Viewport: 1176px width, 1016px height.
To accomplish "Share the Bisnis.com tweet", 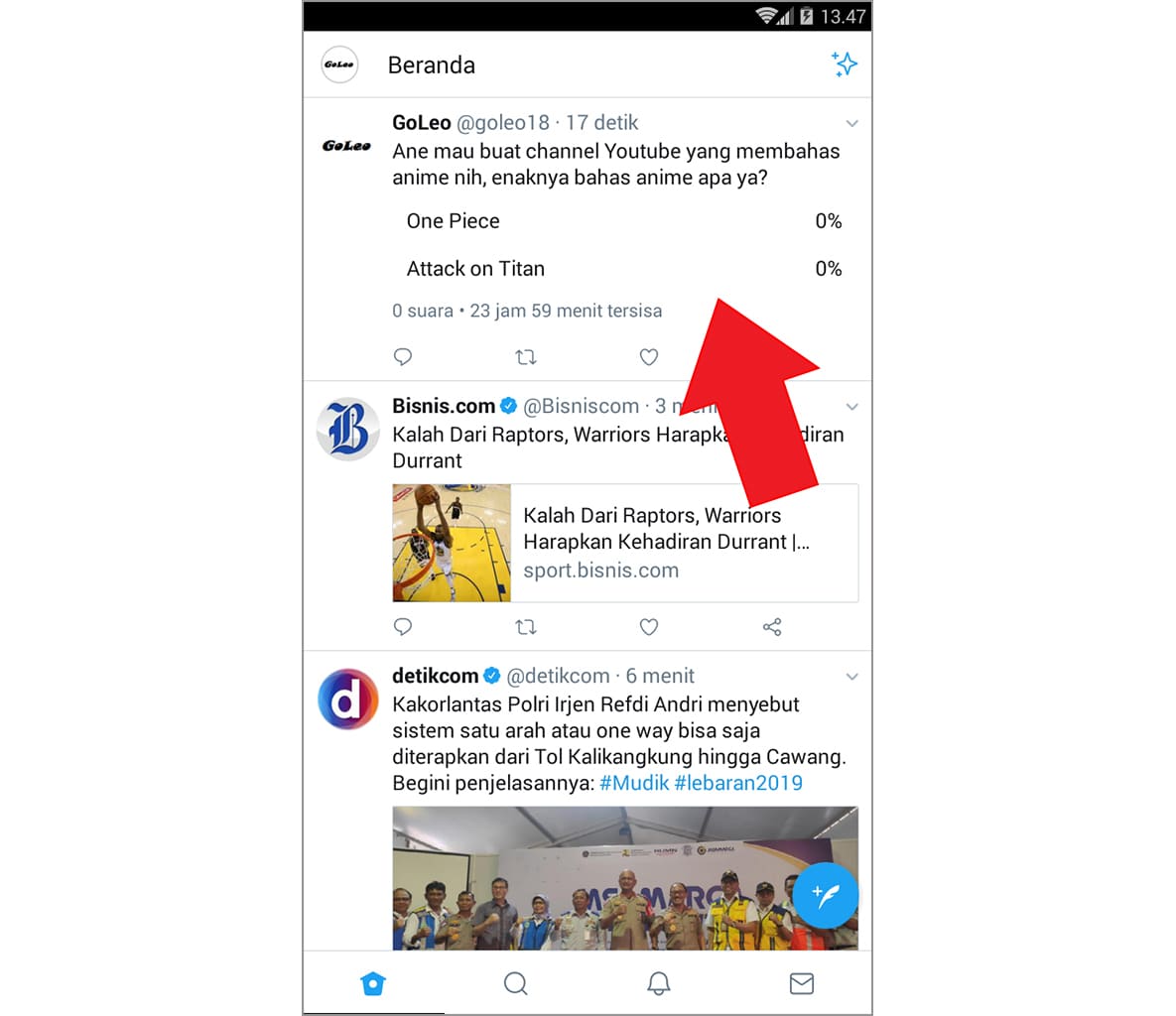I will point(772,627).
